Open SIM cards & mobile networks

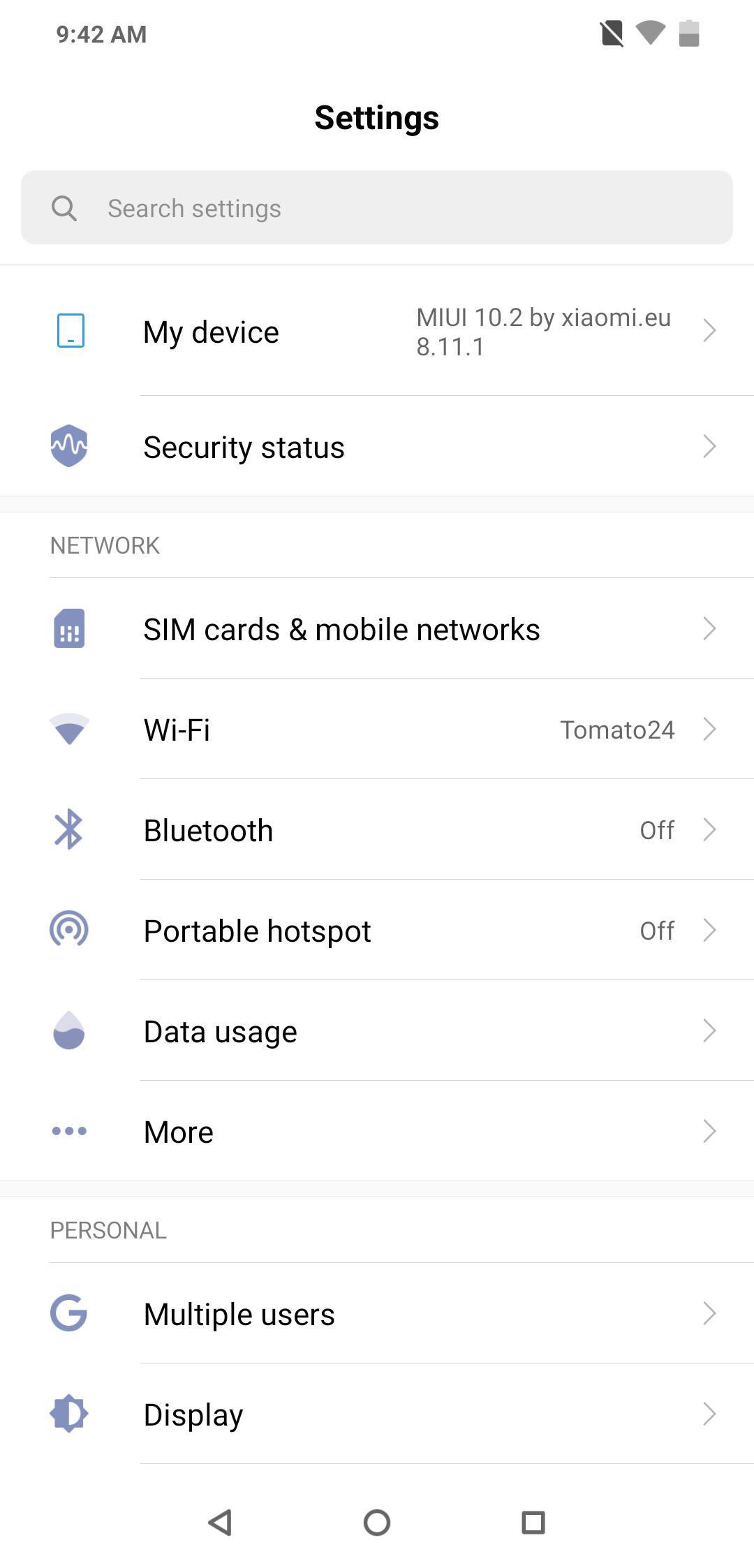(377, 628)
